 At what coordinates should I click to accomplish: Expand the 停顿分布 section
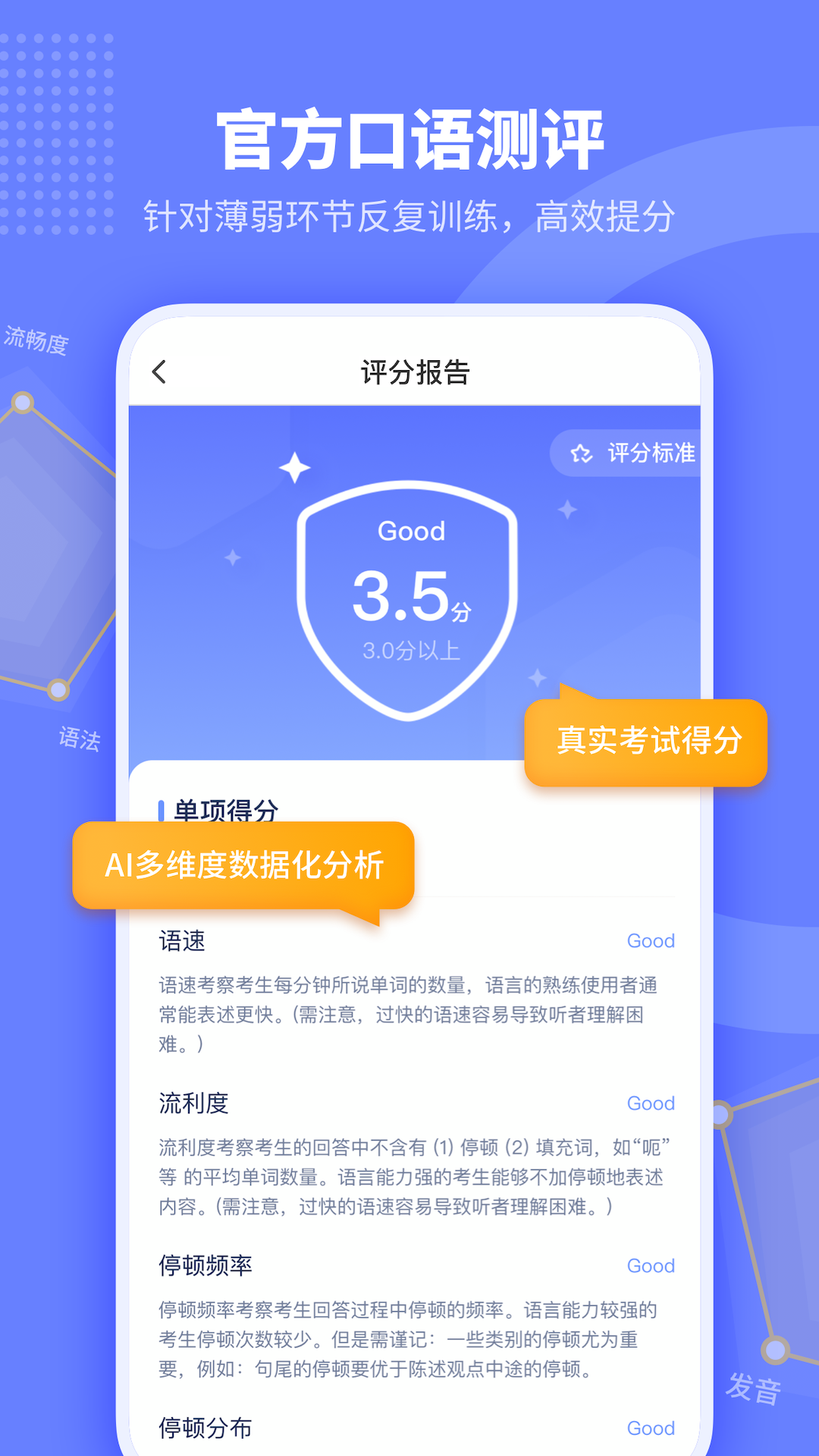coord(205,1428)
